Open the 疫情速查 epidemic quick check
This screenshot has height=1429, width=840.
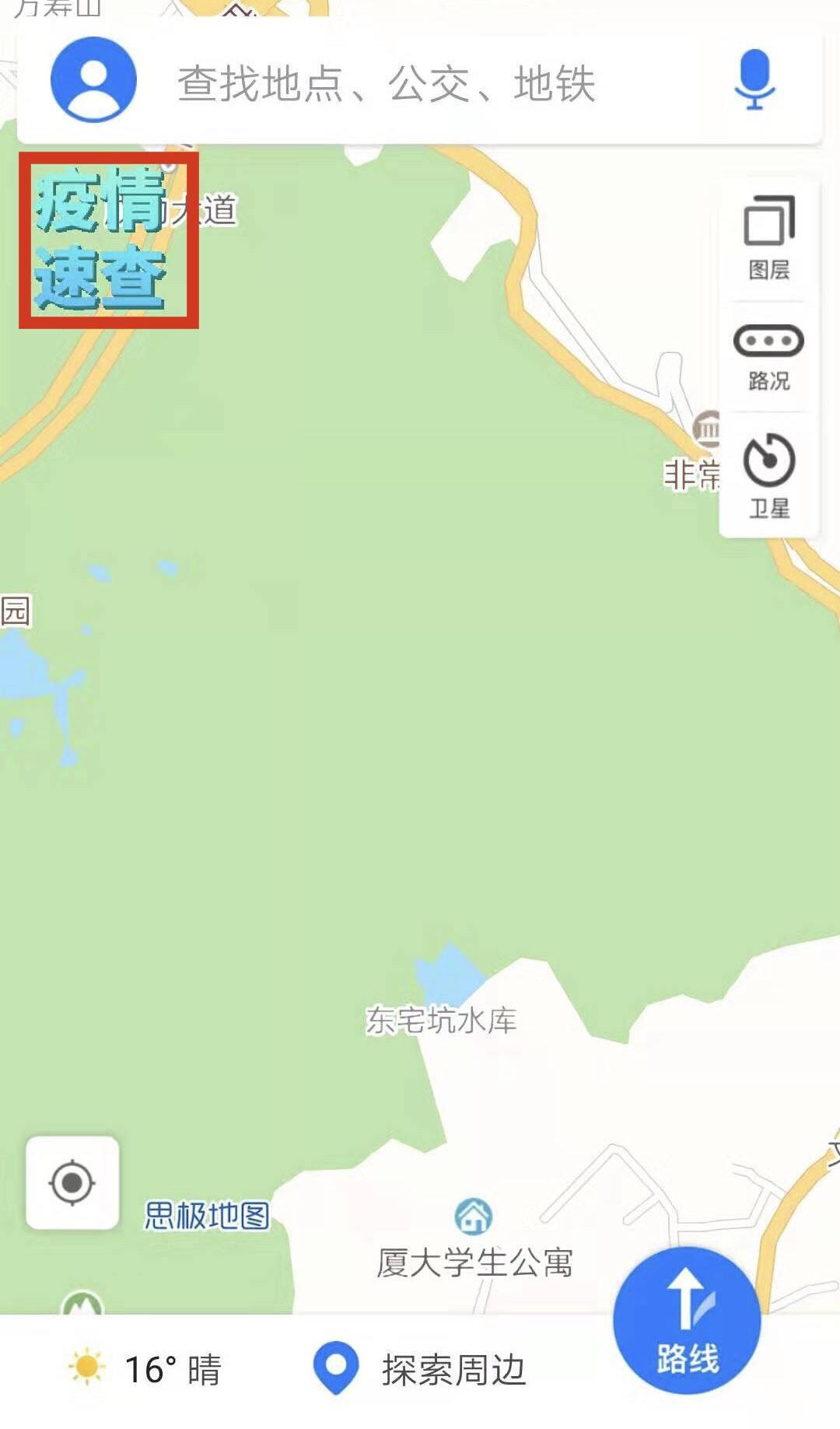coord(108,240)
